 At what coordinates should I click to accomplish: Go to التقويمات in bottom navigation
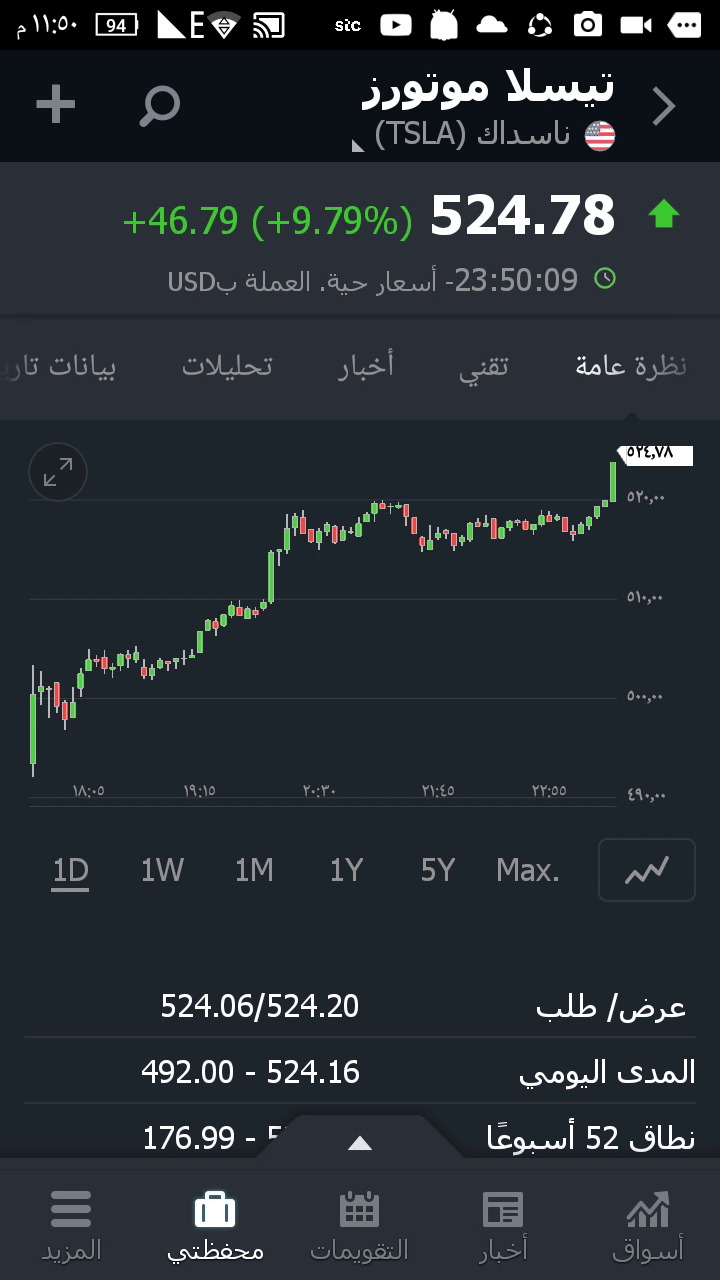pyautogui.click(x=360, y=1225)
